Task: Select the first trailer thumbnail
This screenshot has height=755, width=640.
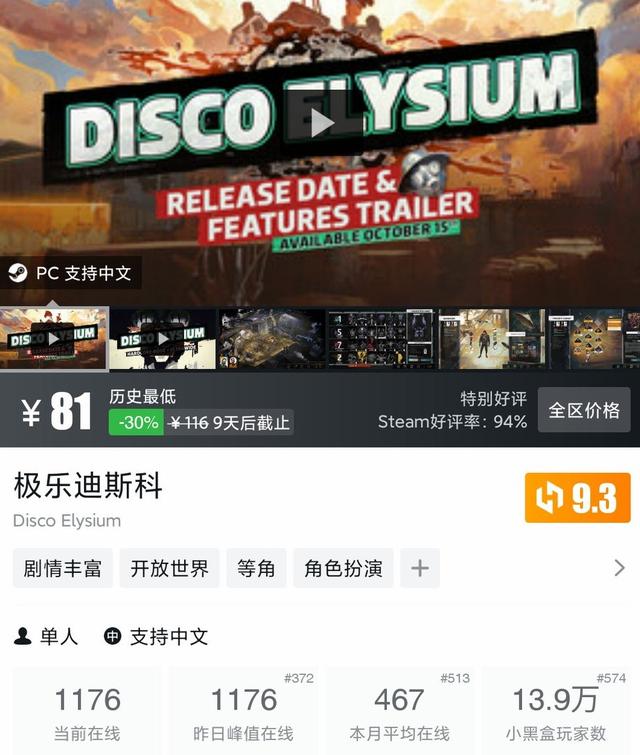Action: click(54, 339)
